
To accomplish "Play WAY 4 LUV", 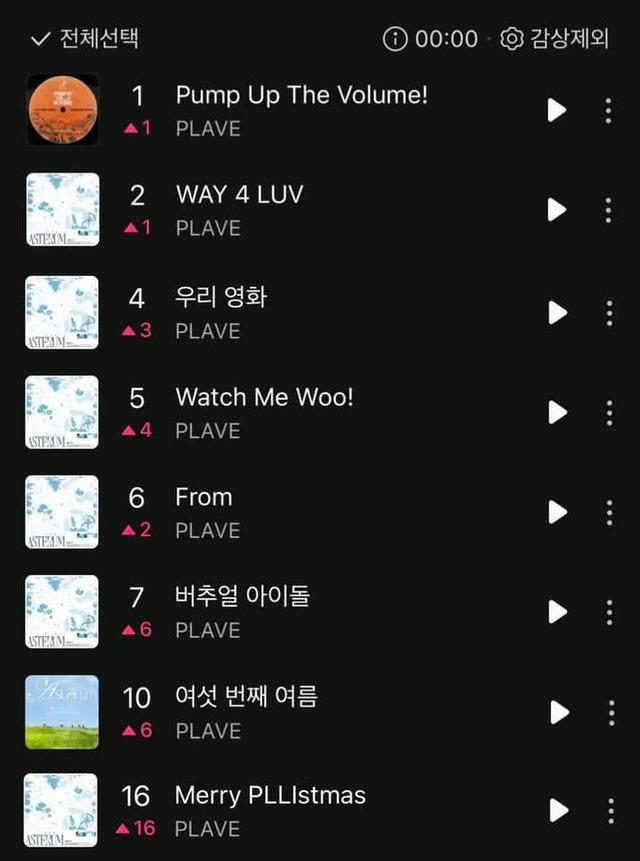I will pyautogui.click(x=557, y=210).
